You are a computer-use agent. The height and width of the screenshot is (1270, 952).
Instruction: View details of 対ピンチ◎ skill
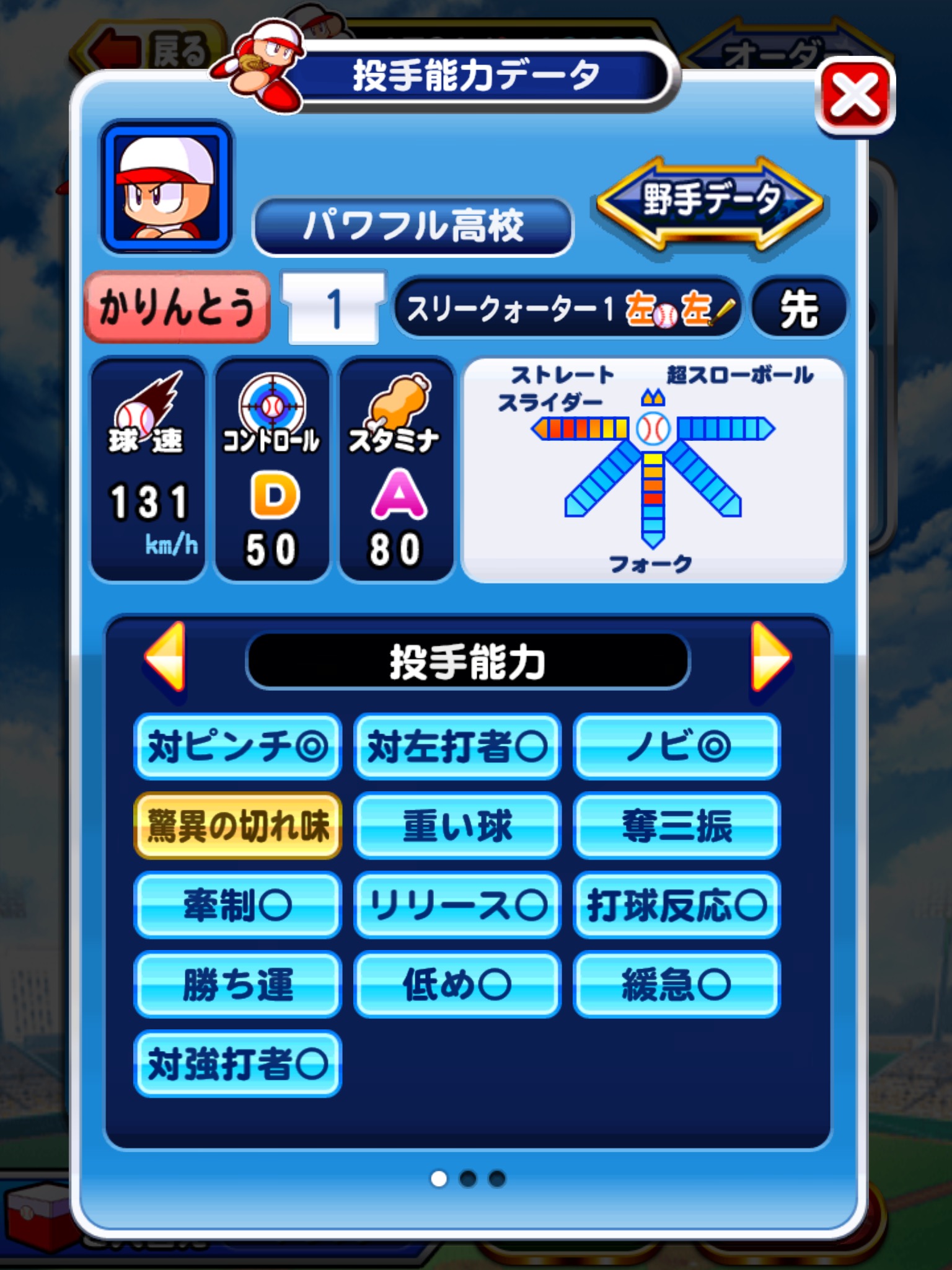click(x=237, y=746)
